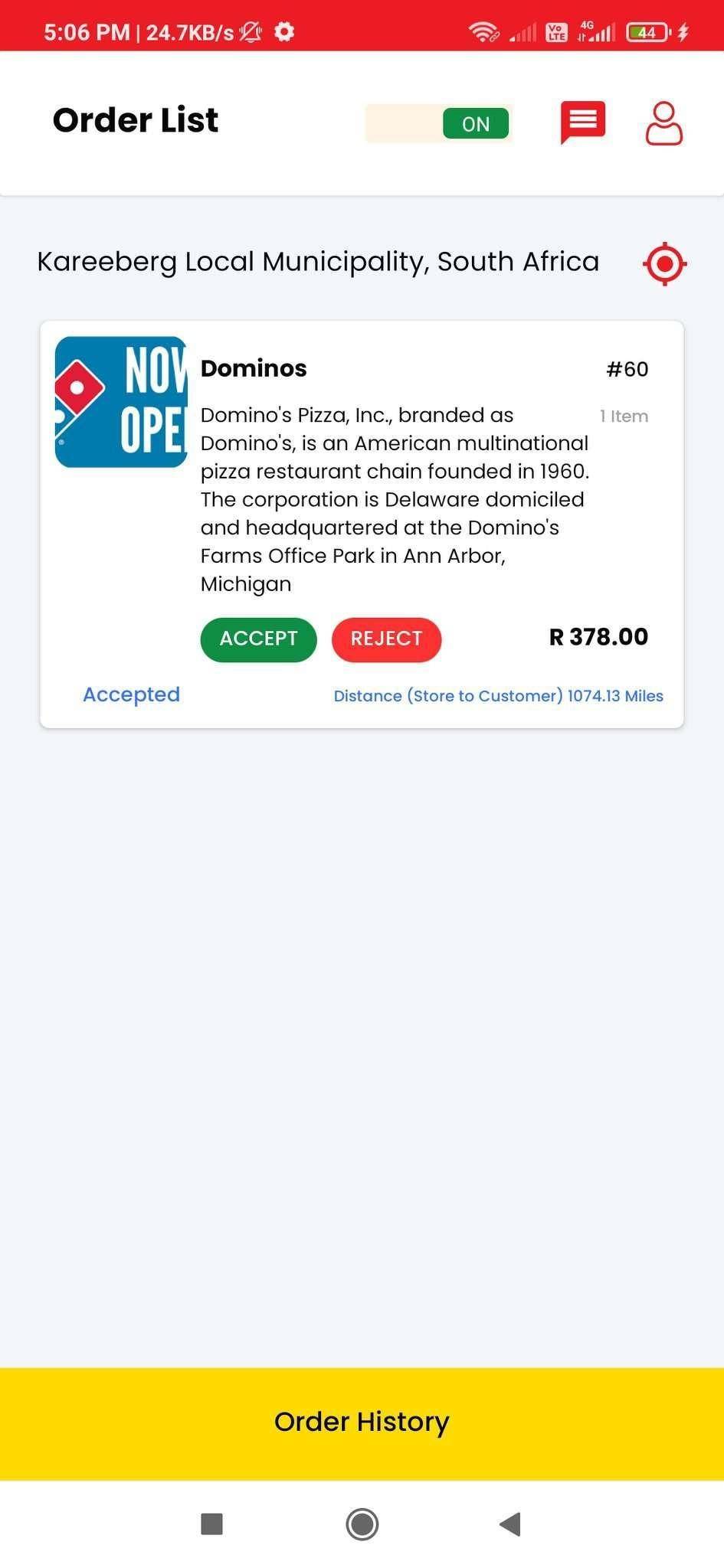Select the Accepted status label
Viewport: 724px width, 1568px height.
(130, 694)
